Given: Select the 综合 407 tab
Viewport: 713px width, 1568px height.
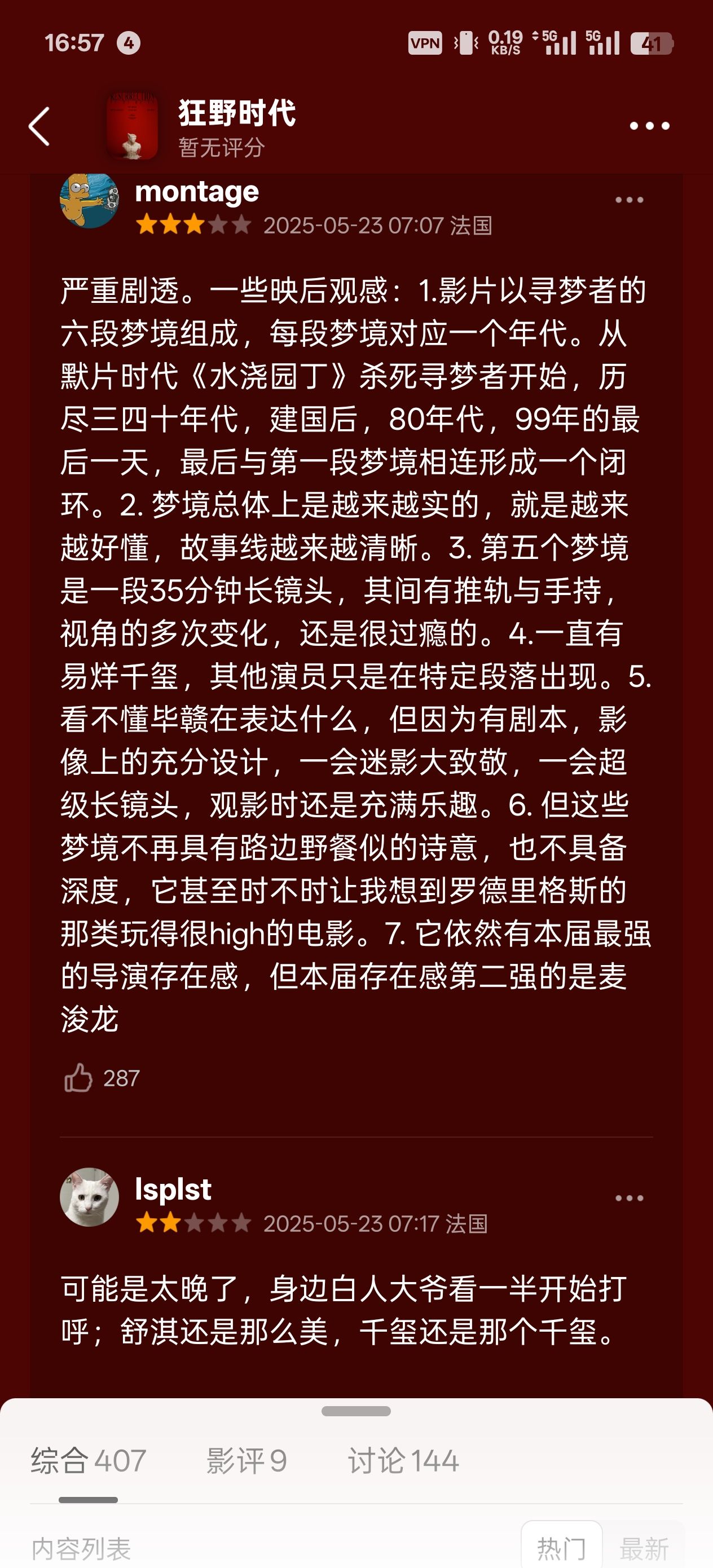Looking at the screenshot, I should click(x=89, y=1461).
